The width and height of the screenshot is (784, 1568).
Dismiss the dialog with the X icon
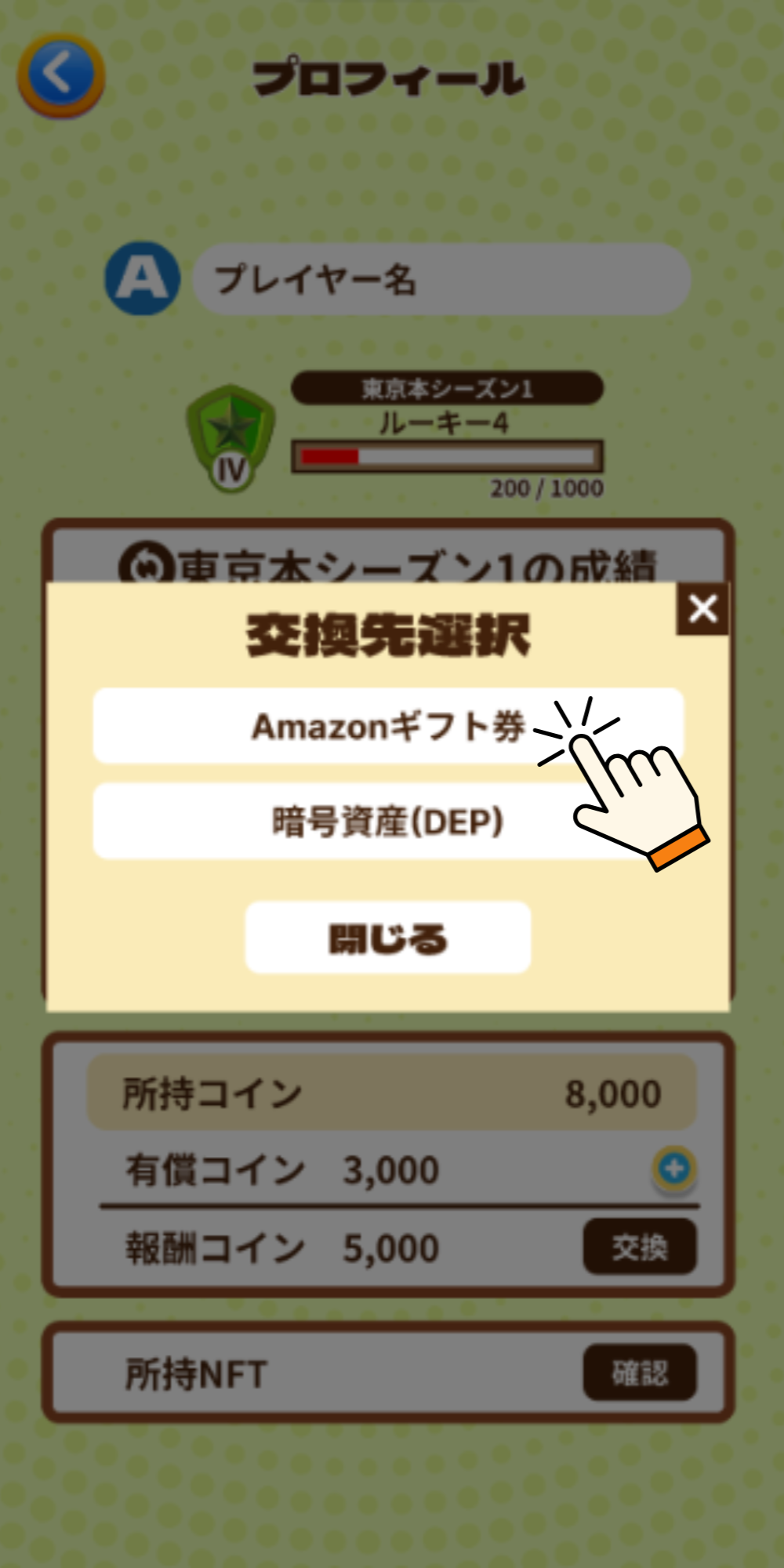(702, 608)
